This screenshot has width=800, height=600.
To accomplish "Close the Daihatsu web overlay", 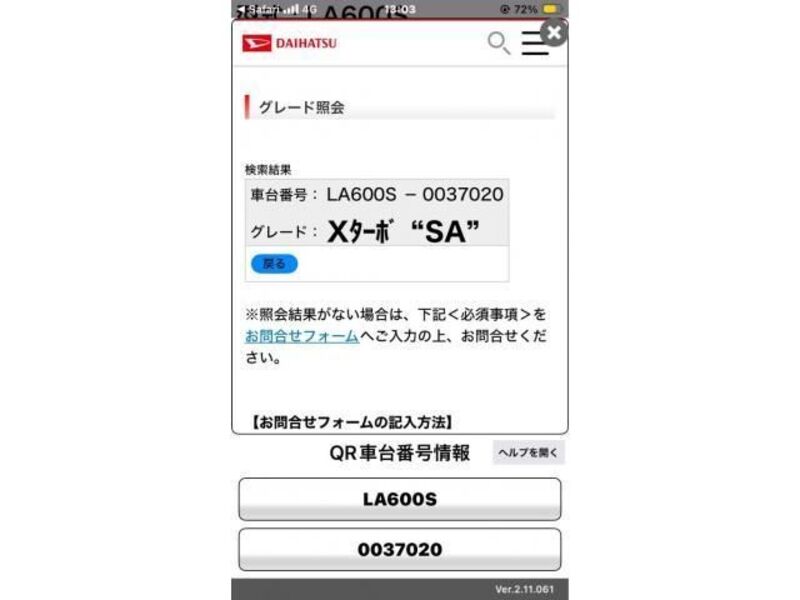I will [554, 33].
